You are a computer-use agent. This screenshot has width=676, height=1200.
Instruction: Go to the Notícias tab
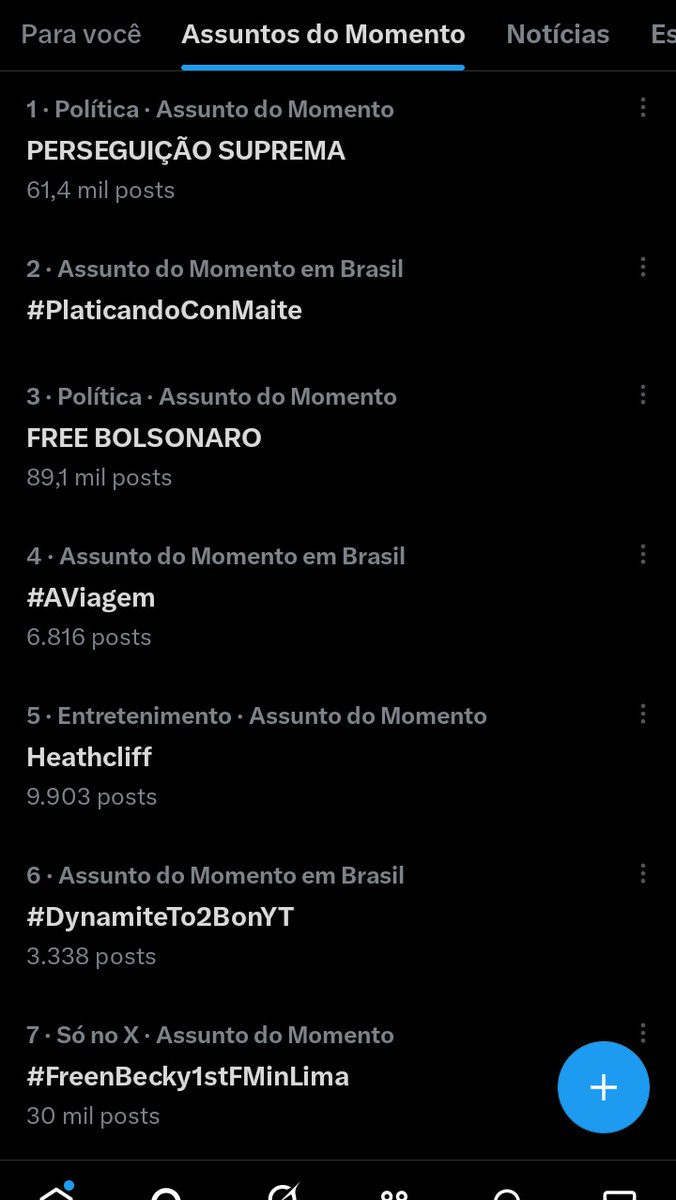click(557, 34)
